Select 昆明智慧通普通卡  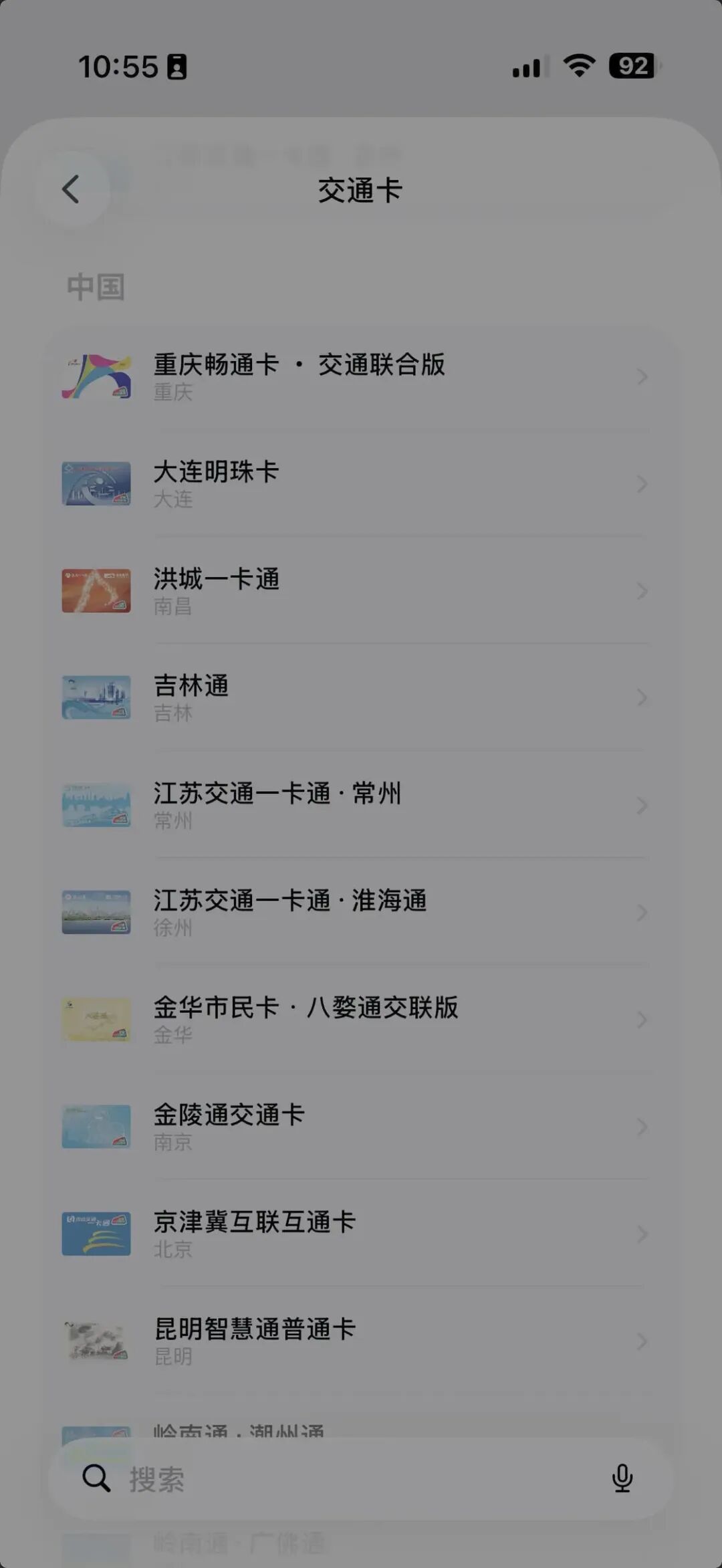point(361,1341)
